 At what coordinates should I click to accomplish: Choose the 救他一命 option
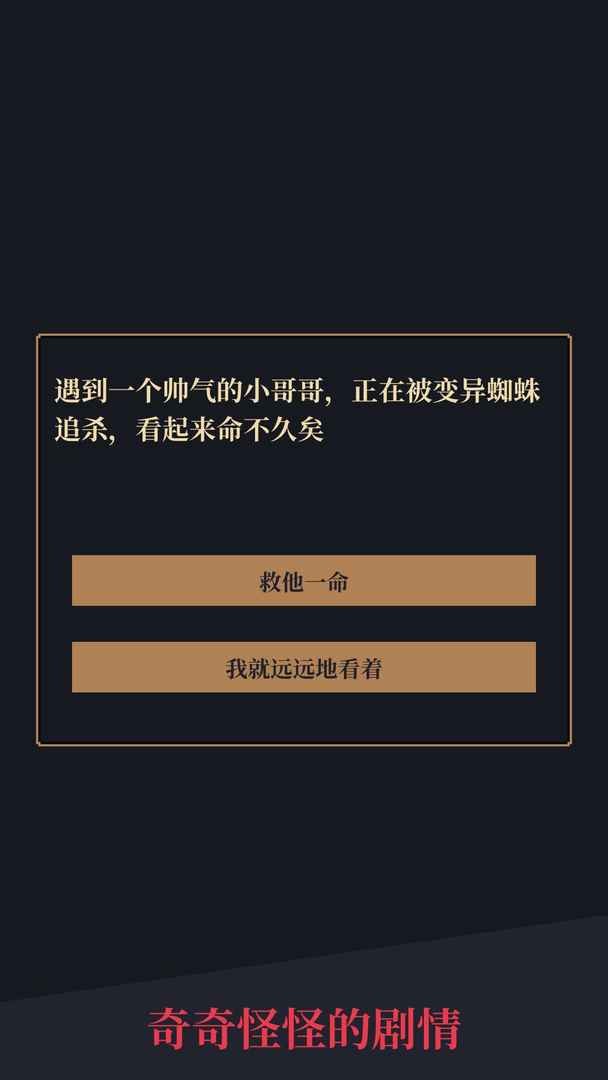coord(303,581)
